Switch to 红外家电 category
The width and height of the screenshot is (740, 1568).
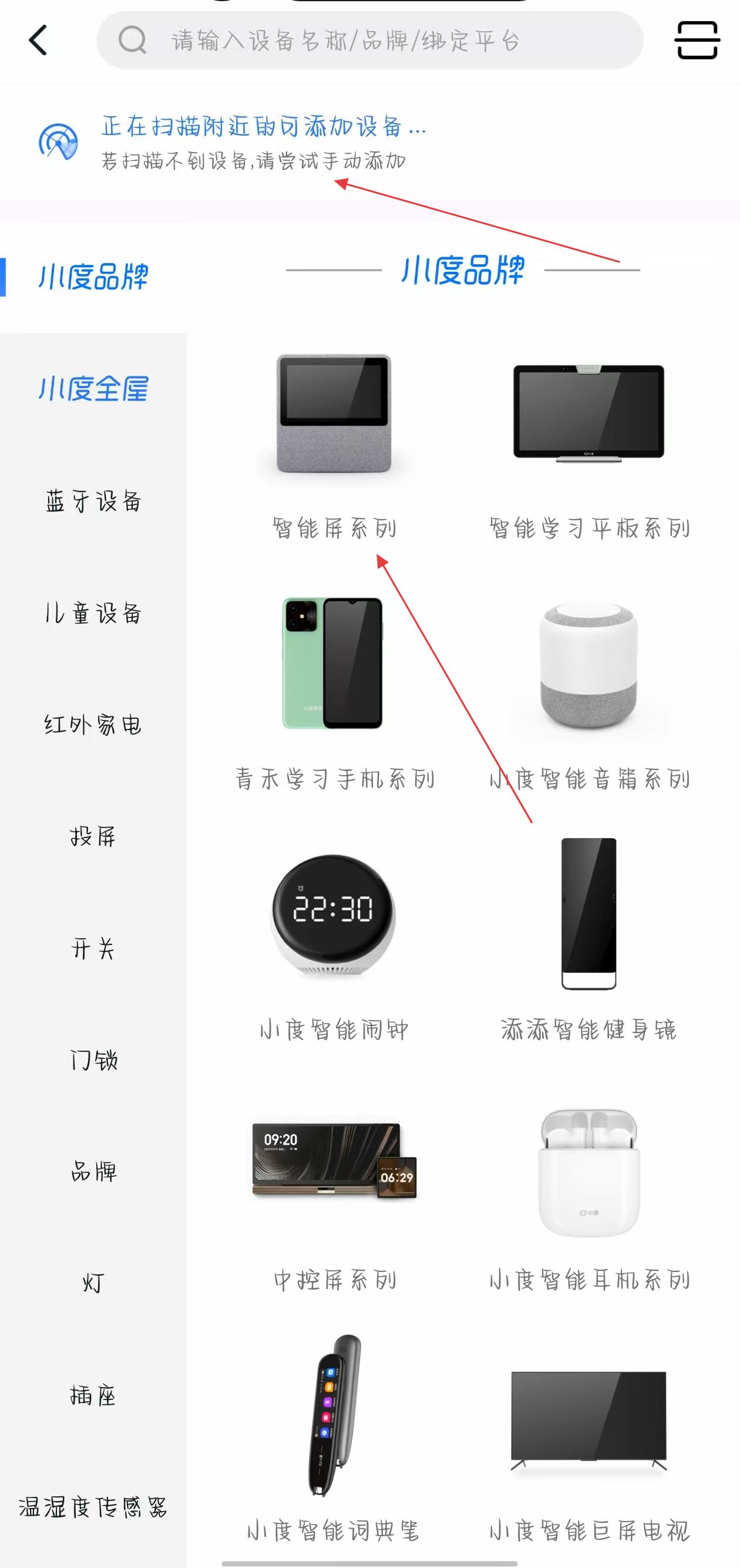(93, 725)
